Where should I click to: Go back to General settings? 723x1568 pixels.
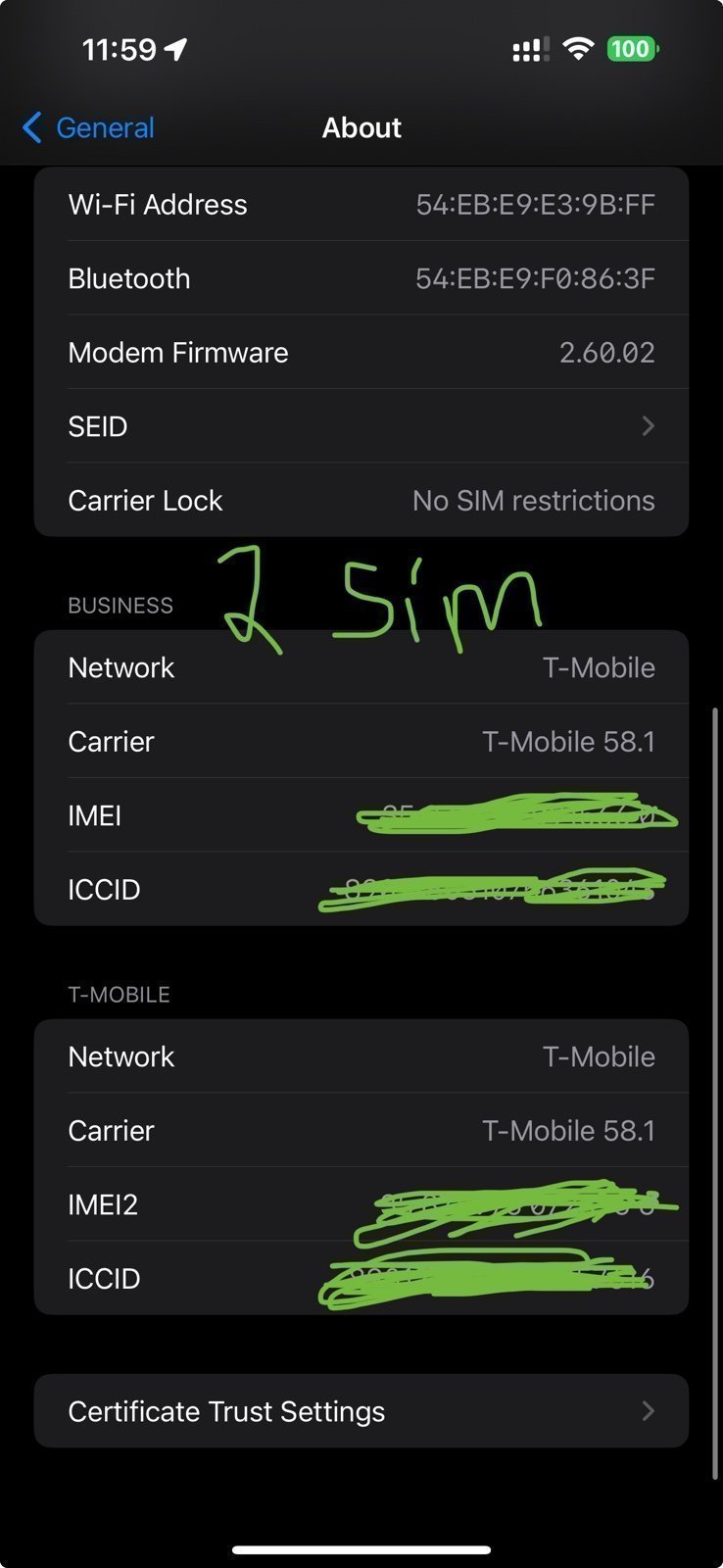click(x=88, y=127)
